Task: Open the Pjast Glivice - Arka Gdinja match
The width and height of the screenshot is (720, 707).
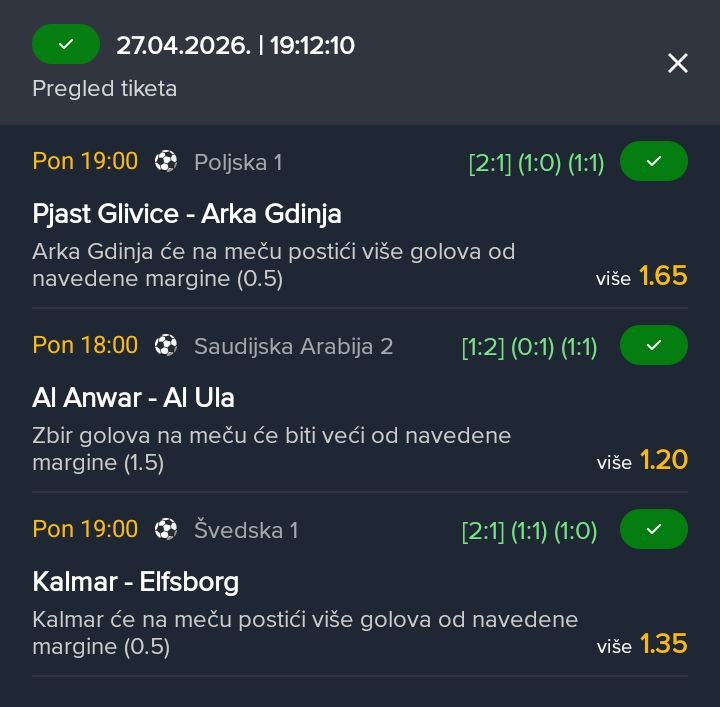Action: coord(187,214)
